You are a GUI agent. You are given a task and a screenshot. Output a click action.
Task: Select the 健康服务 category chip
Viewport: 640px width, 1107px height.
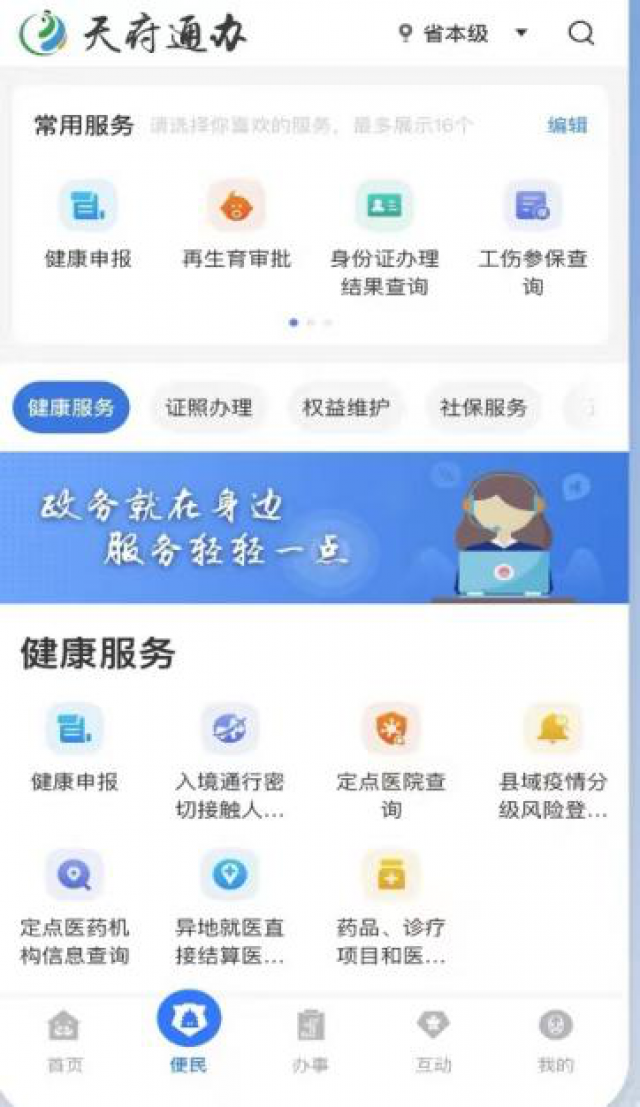point(71,407)
